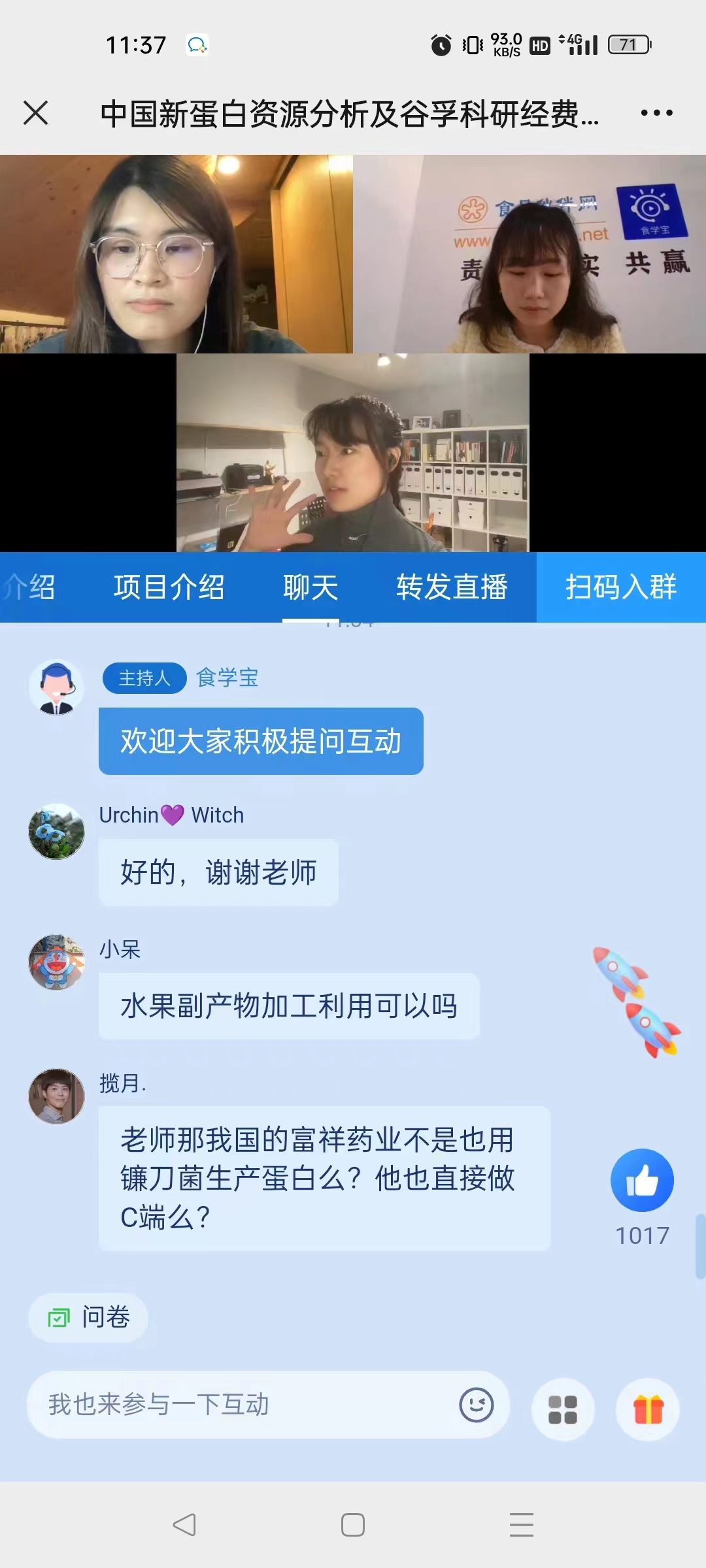Go back with the system back button
The height and width of the screenshot is (1568, 706).
184,1525
